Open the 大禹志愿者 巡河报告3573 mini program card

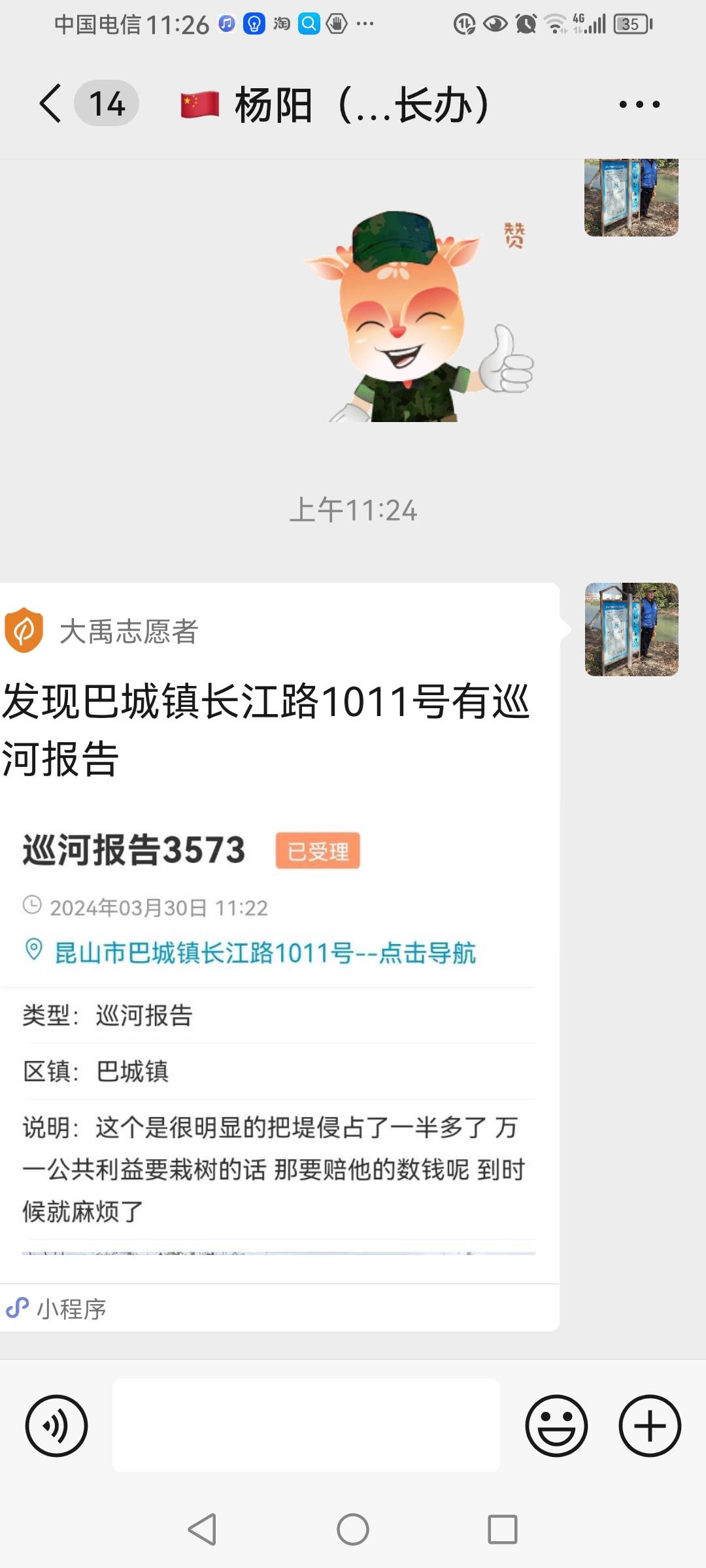(x=279, y=956)
